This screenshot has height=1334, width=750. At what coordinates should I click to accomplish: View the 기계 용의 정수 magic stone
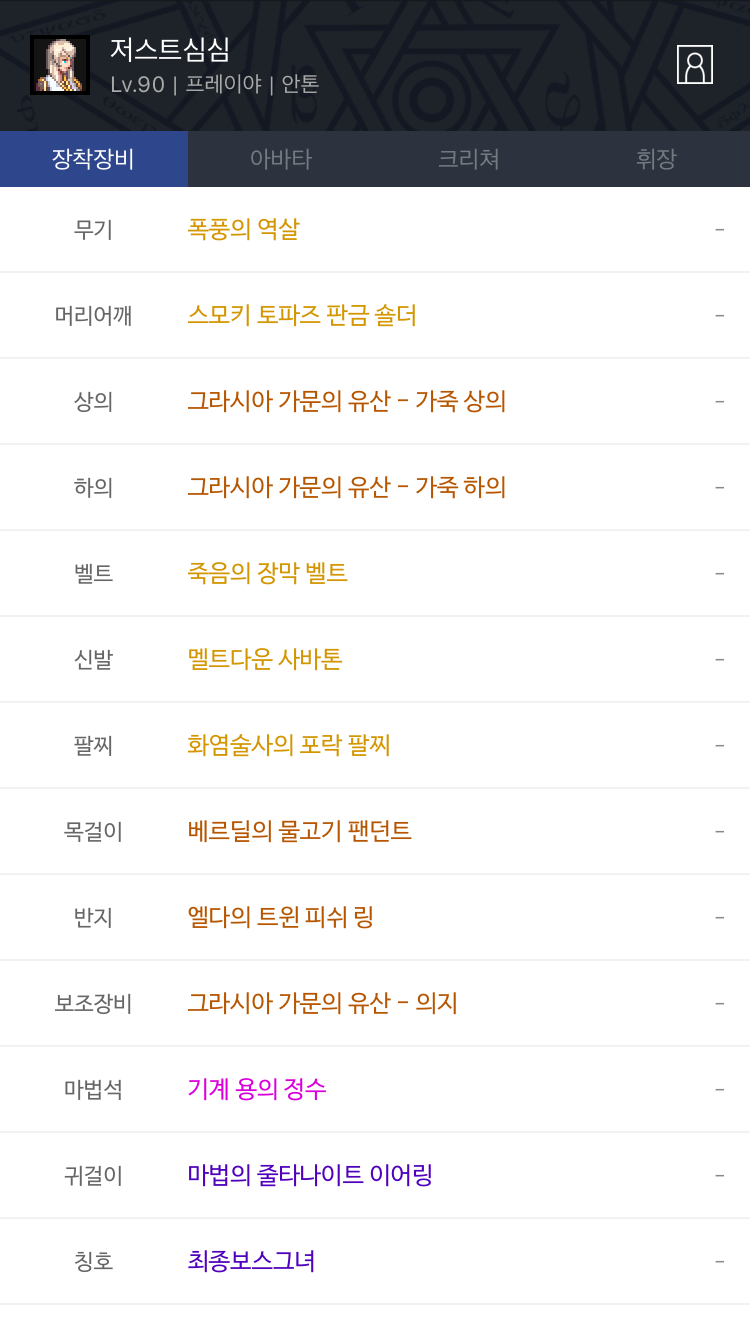click(x=375, y=1090)
